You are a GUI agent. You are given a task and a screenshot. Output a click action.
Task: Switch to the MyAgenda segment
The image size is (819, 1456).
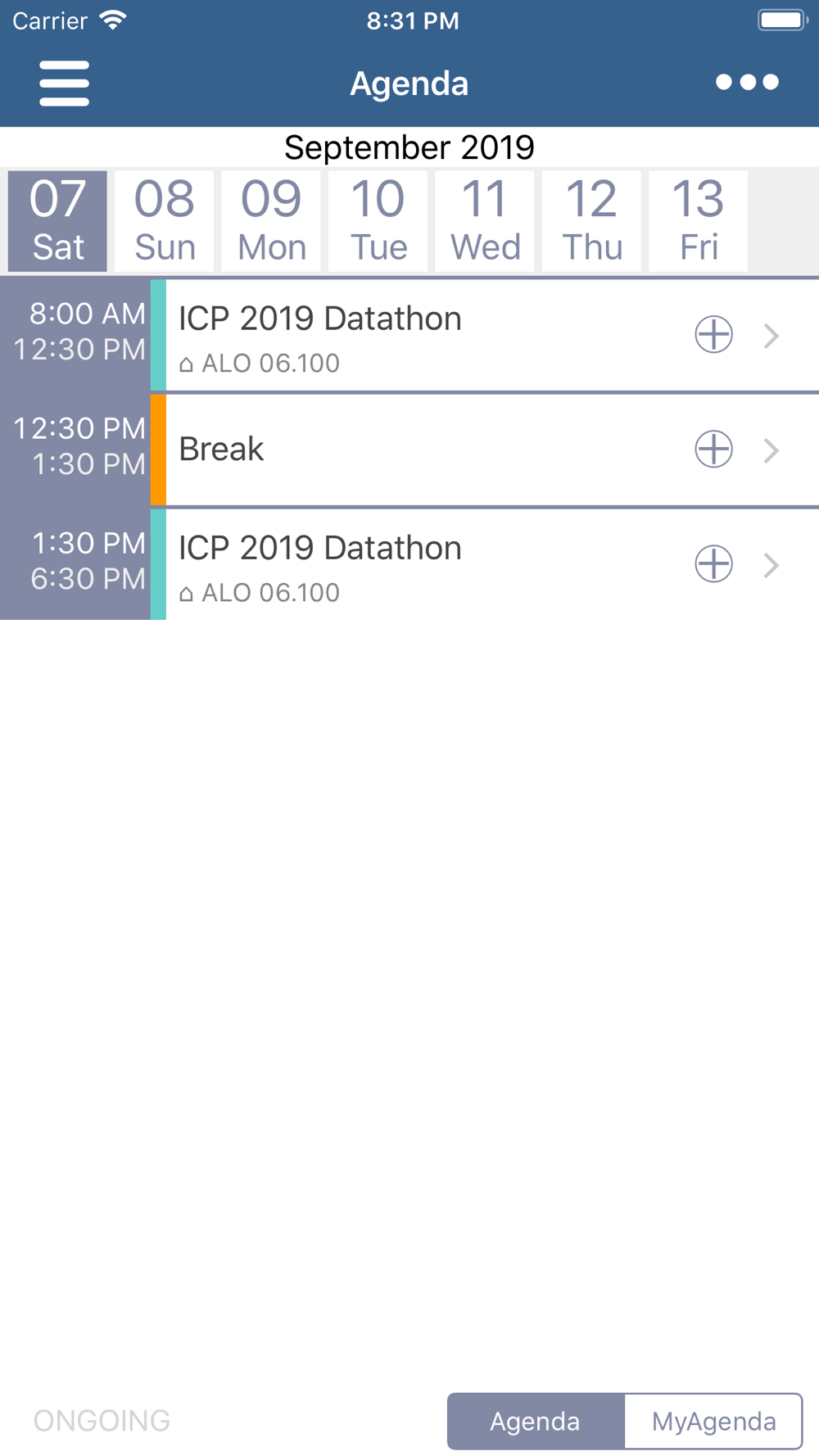(x=713, y=1422)
